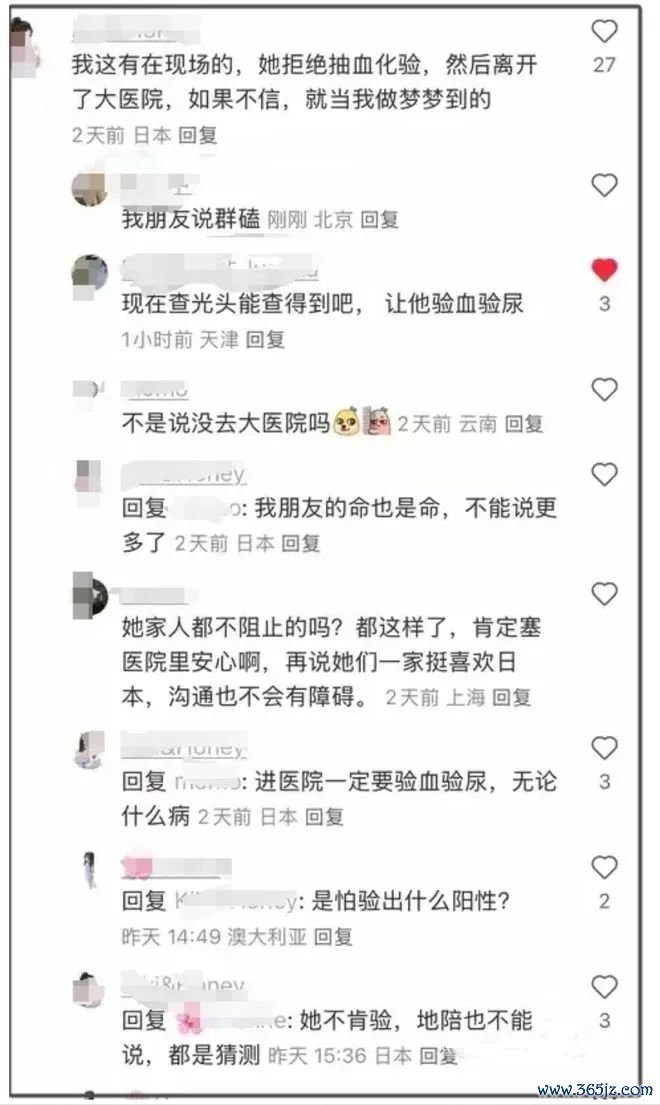The width and height of the screenshot is (660, 1105).
Task: Like the comment 是怕验出什么阳性
Action: (x=604, y=867)
